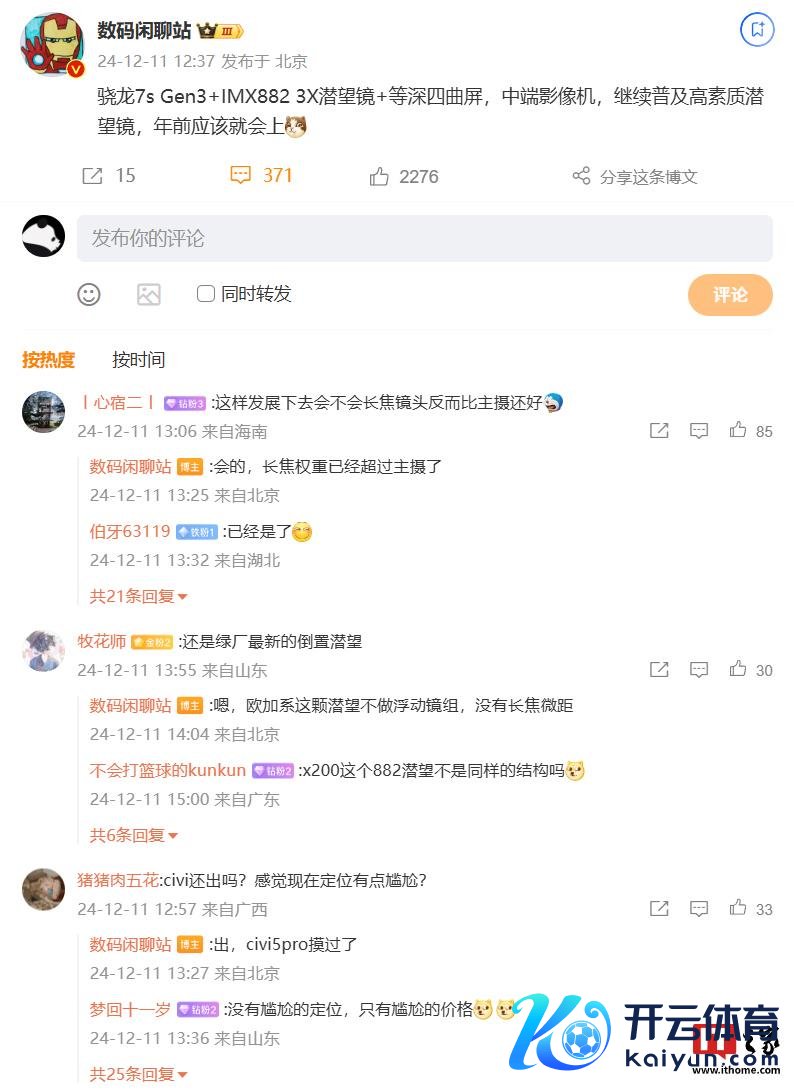Bookmark this post by 数码闲聊站
The height and width of the screenshot is (1092, 794).
click(x=757, y=29)
